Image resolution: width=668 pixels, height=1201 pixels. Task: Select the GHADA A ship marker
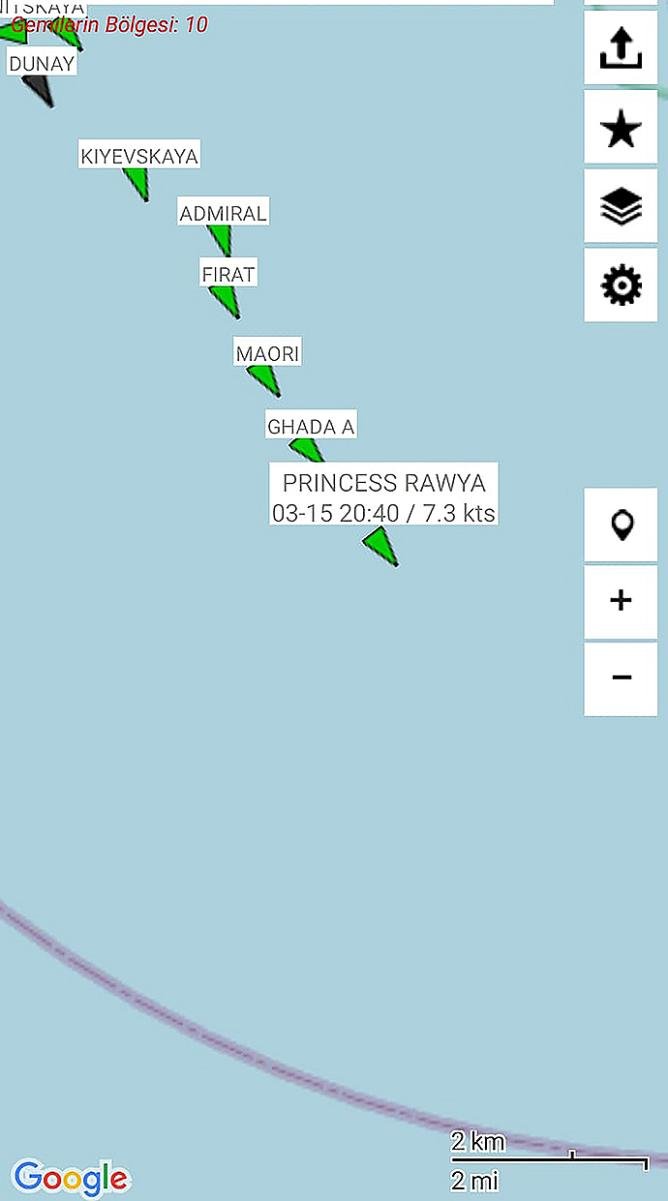click(306, 449)
